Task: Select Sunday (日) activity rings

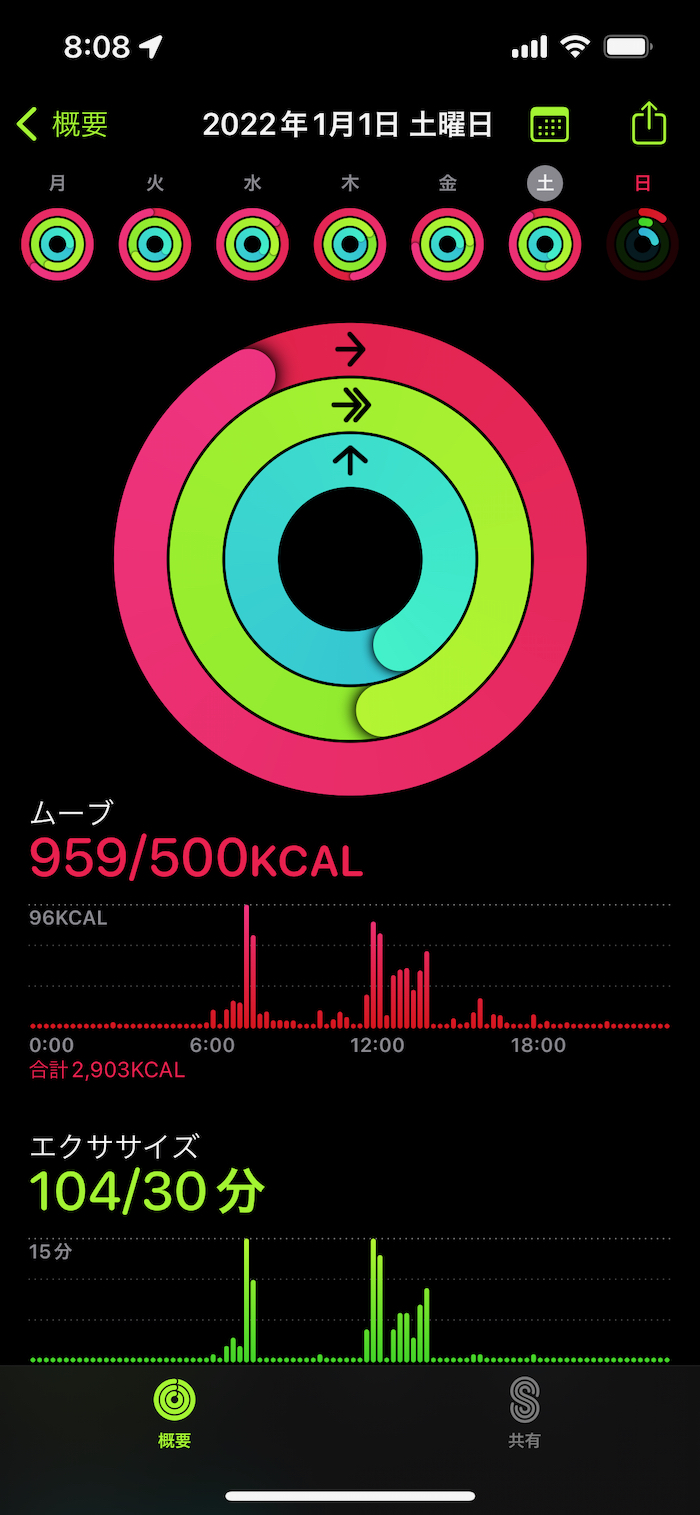Action: (642, 244)
